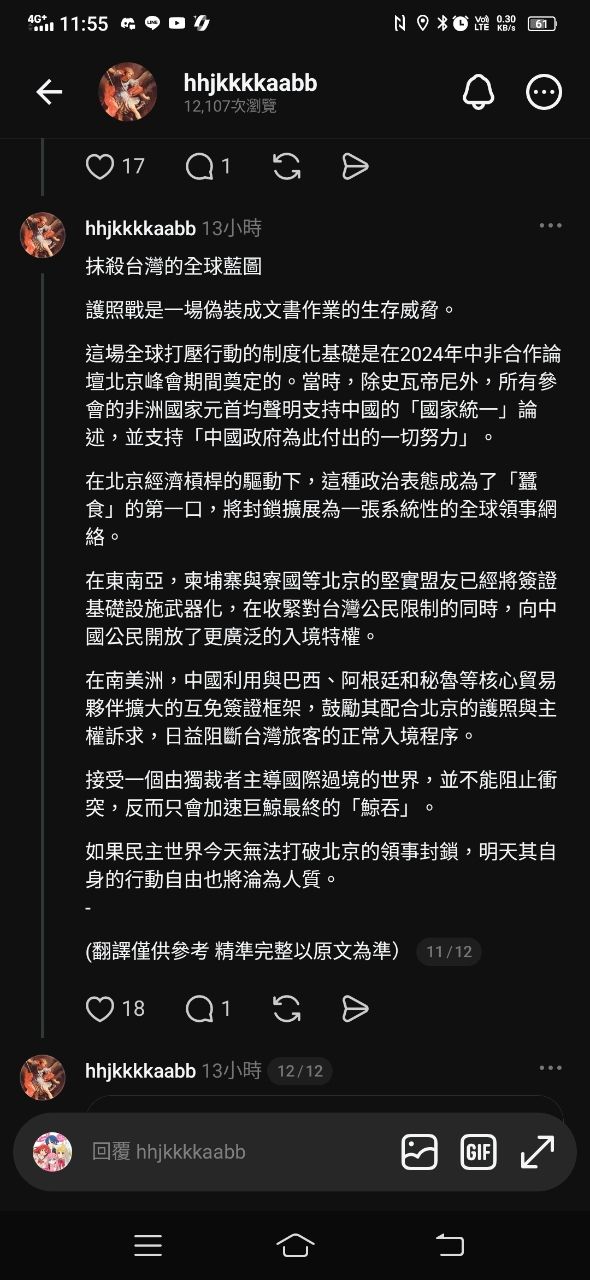This screenshot has width=590, height=1280.
Task: Go to the system home screen
Action: click(x=295, y=1245)
